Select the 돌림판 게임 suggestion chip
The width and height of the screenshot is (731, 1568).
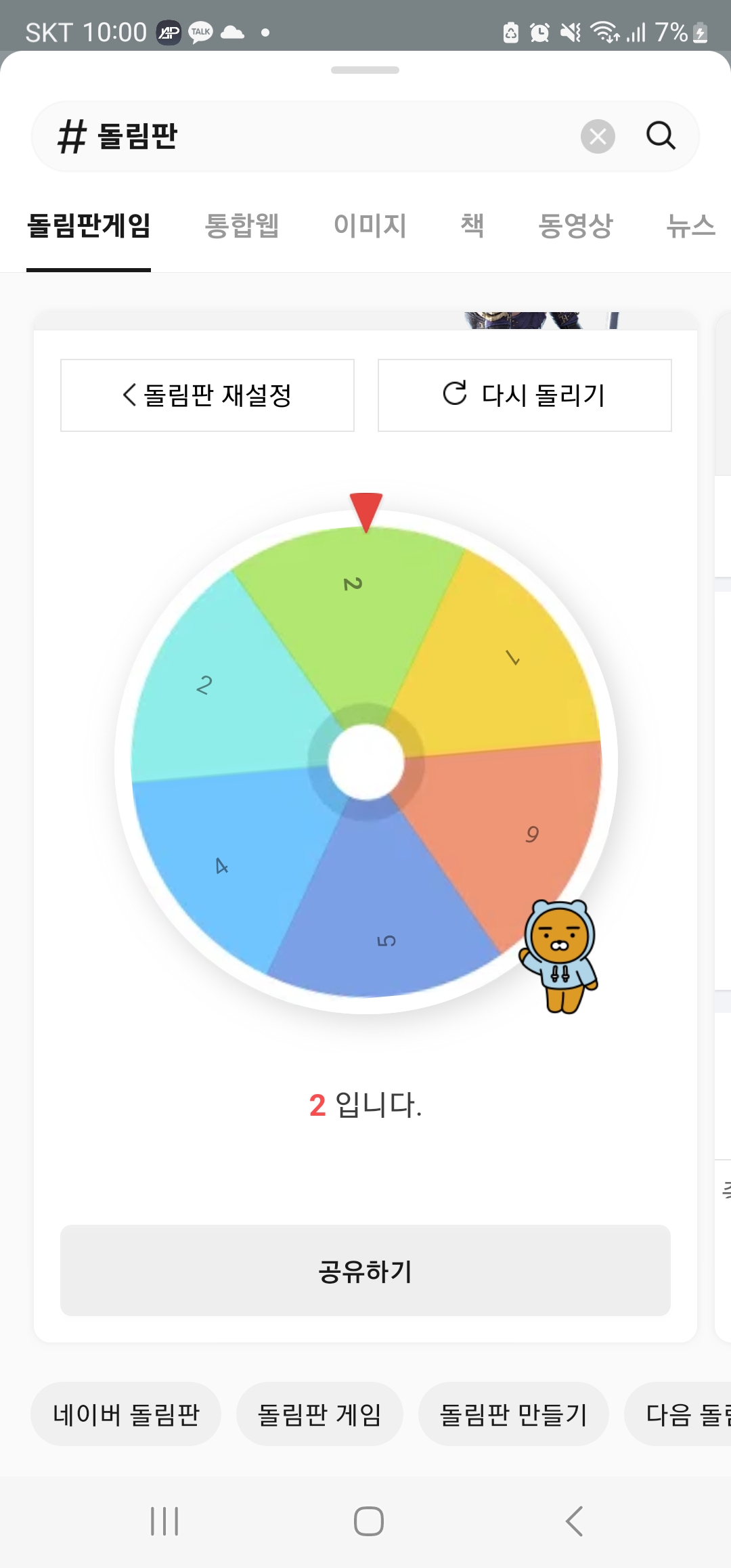(319, 1414)
